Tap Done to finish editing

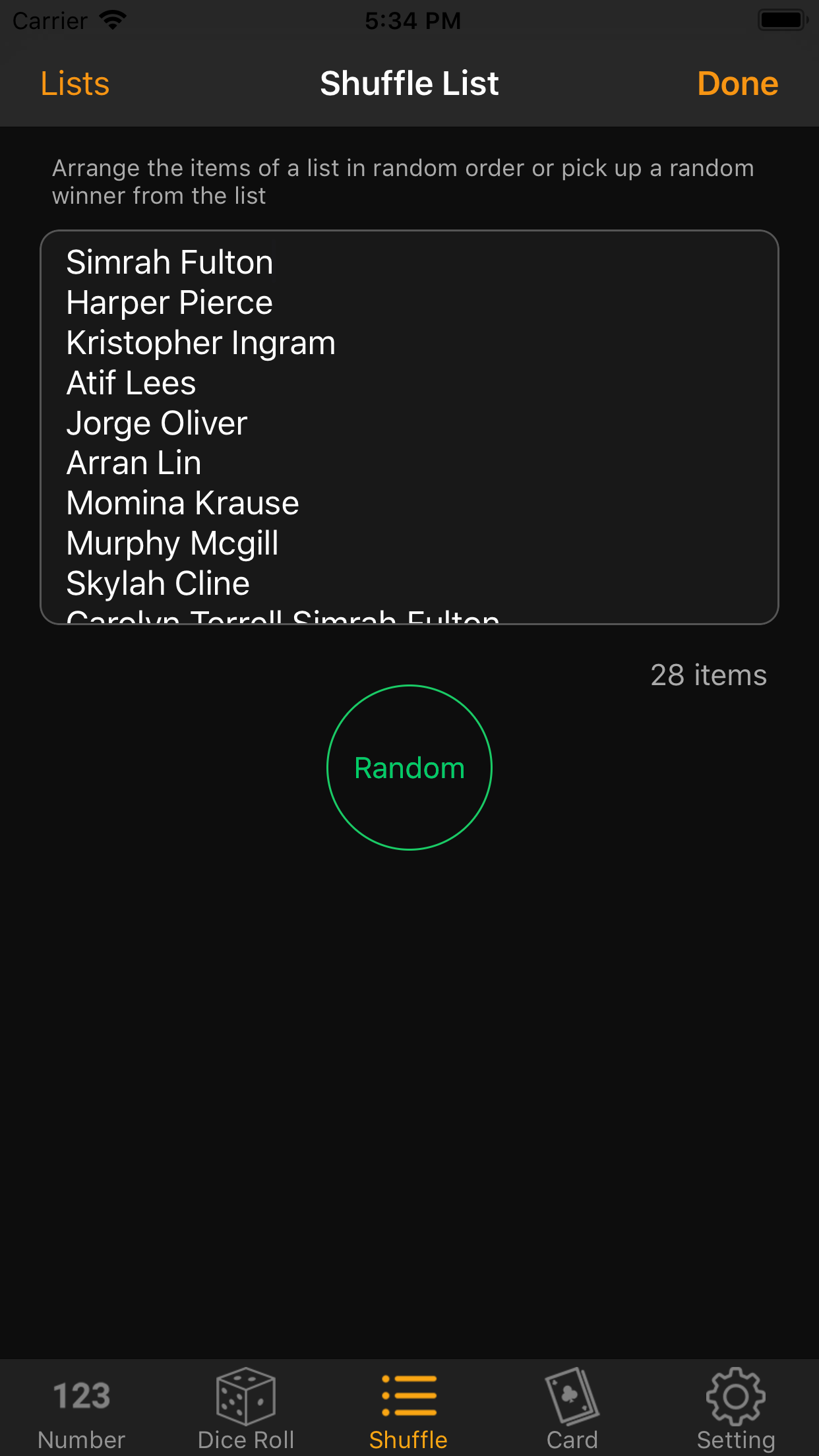point(737,83)
